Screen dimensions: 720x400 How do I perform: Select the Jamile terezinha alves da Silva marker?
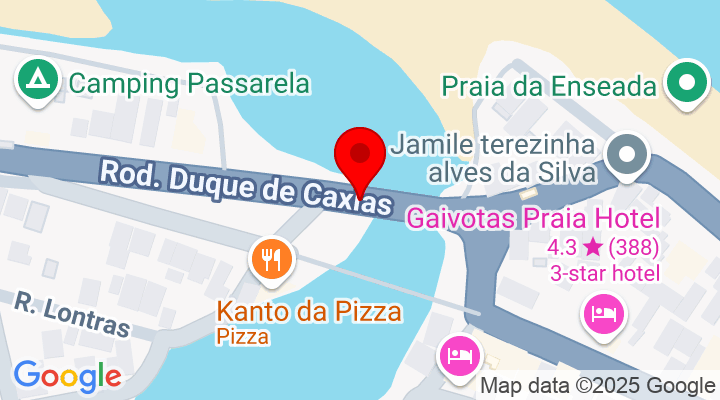628,156
